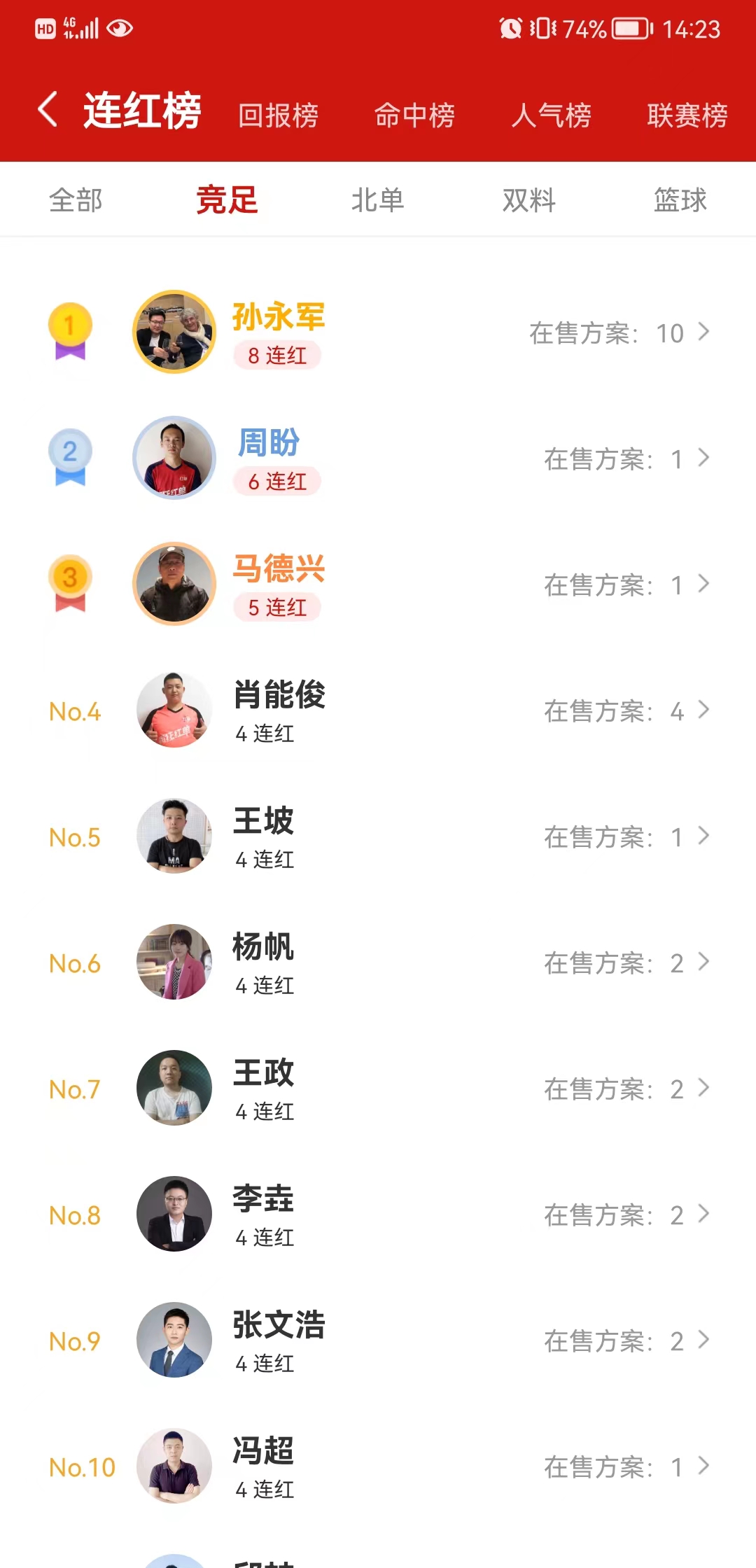Open the 人气榜 ranking tab

pyautogui.click(x=551, y=115)
